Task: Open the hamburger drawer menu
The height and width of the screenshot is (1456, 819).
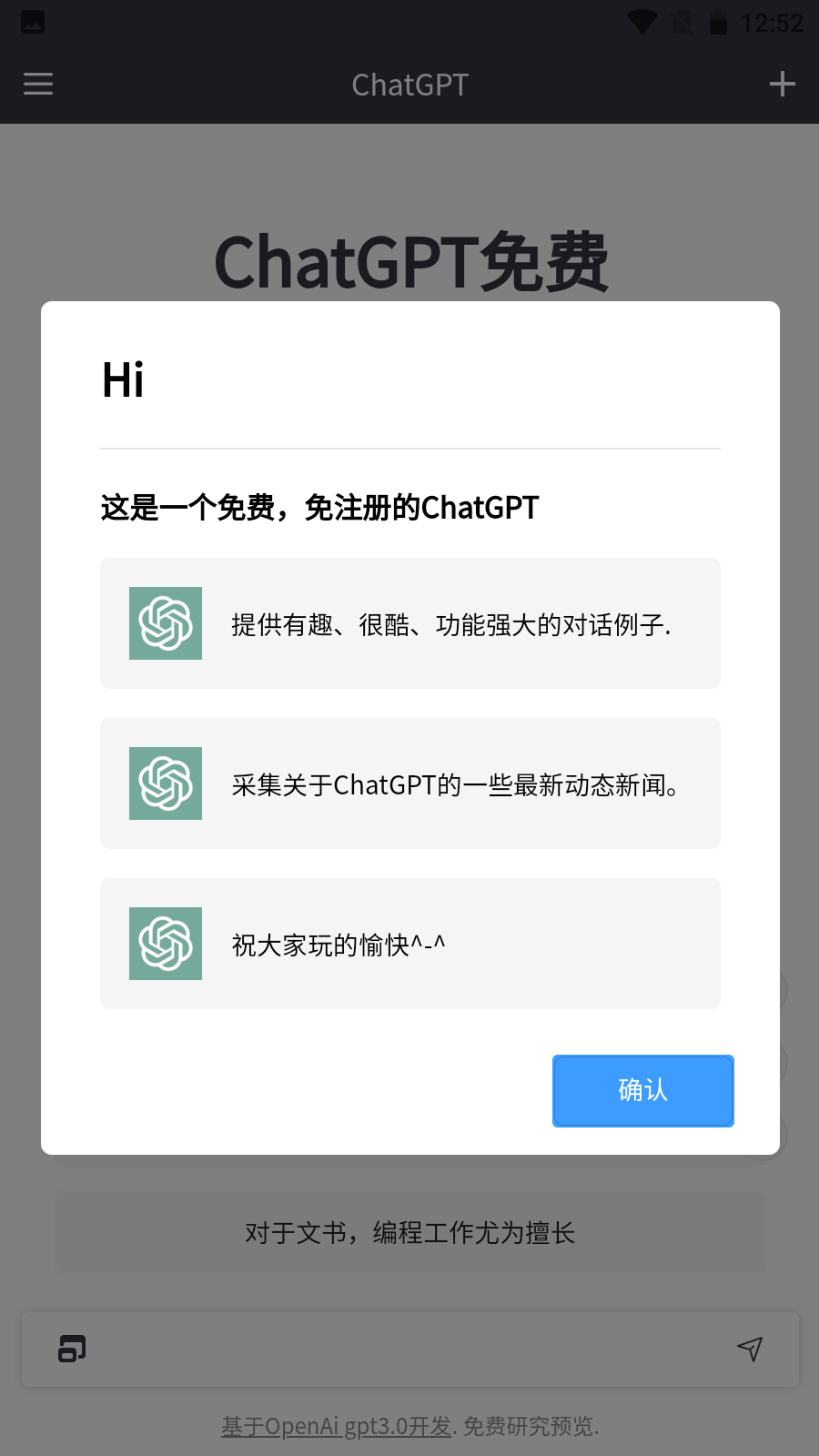Action: 38,85
